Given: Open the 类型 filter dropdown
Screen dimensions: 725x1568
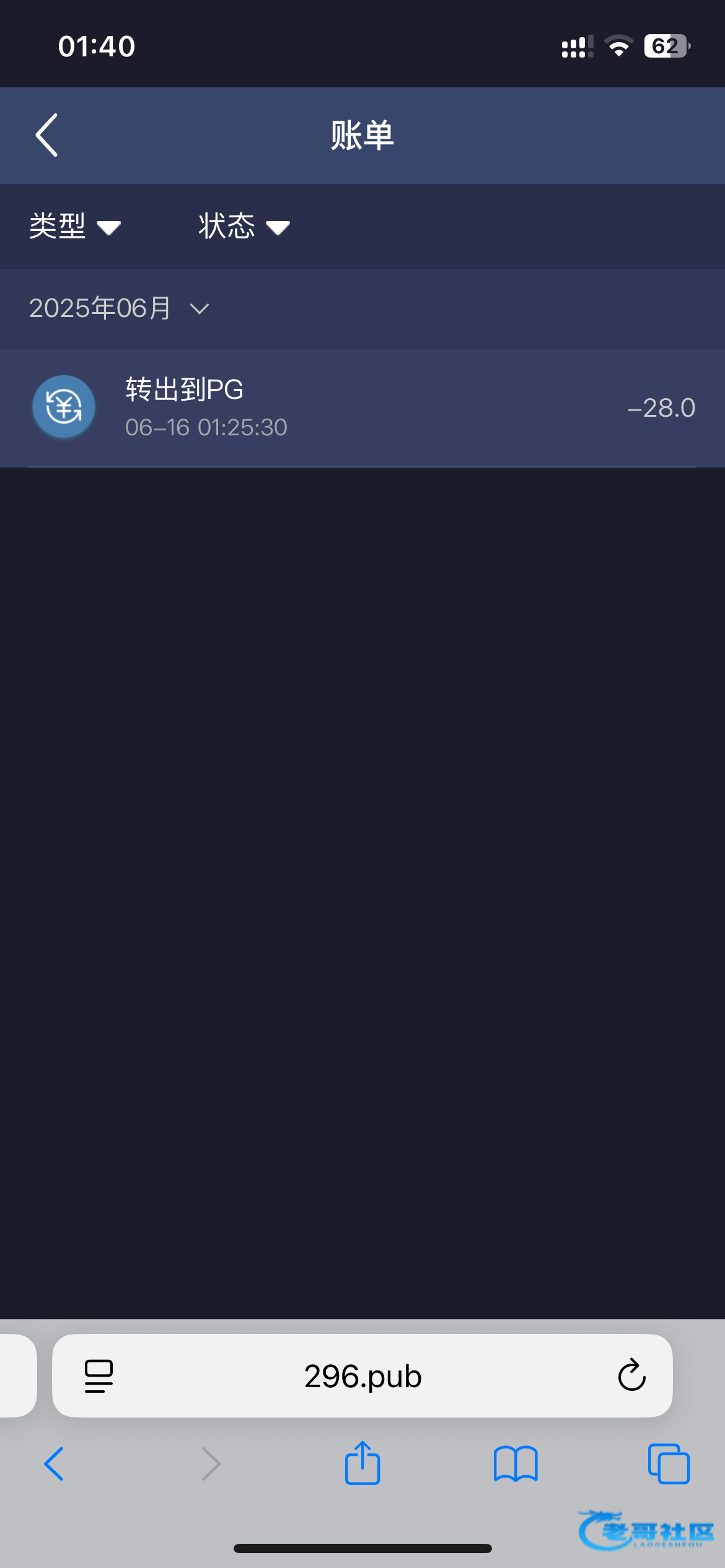Looking at the screenshot, I should (75, 226).
